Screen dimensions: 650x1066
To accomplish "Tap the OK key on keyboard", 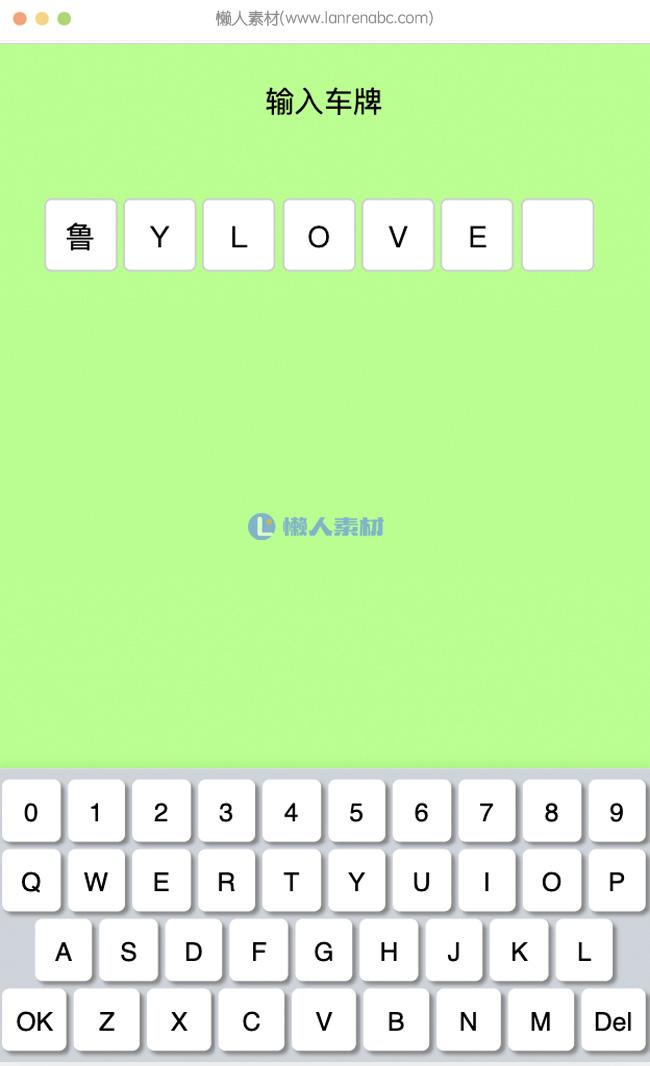I will [34, 1020].
